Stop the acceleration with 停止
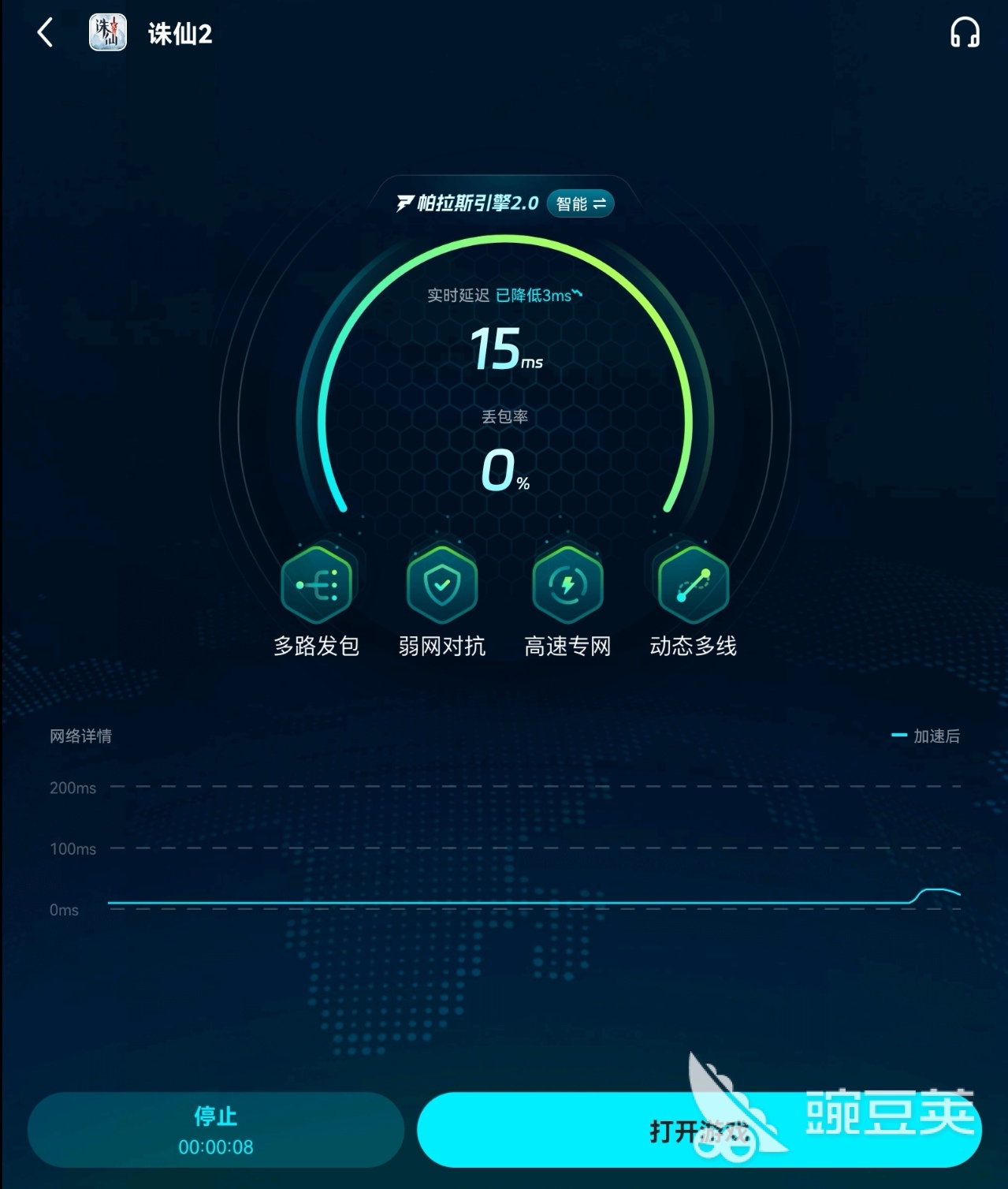Screen dimensions: 1008x1189 click(216, 1129)
